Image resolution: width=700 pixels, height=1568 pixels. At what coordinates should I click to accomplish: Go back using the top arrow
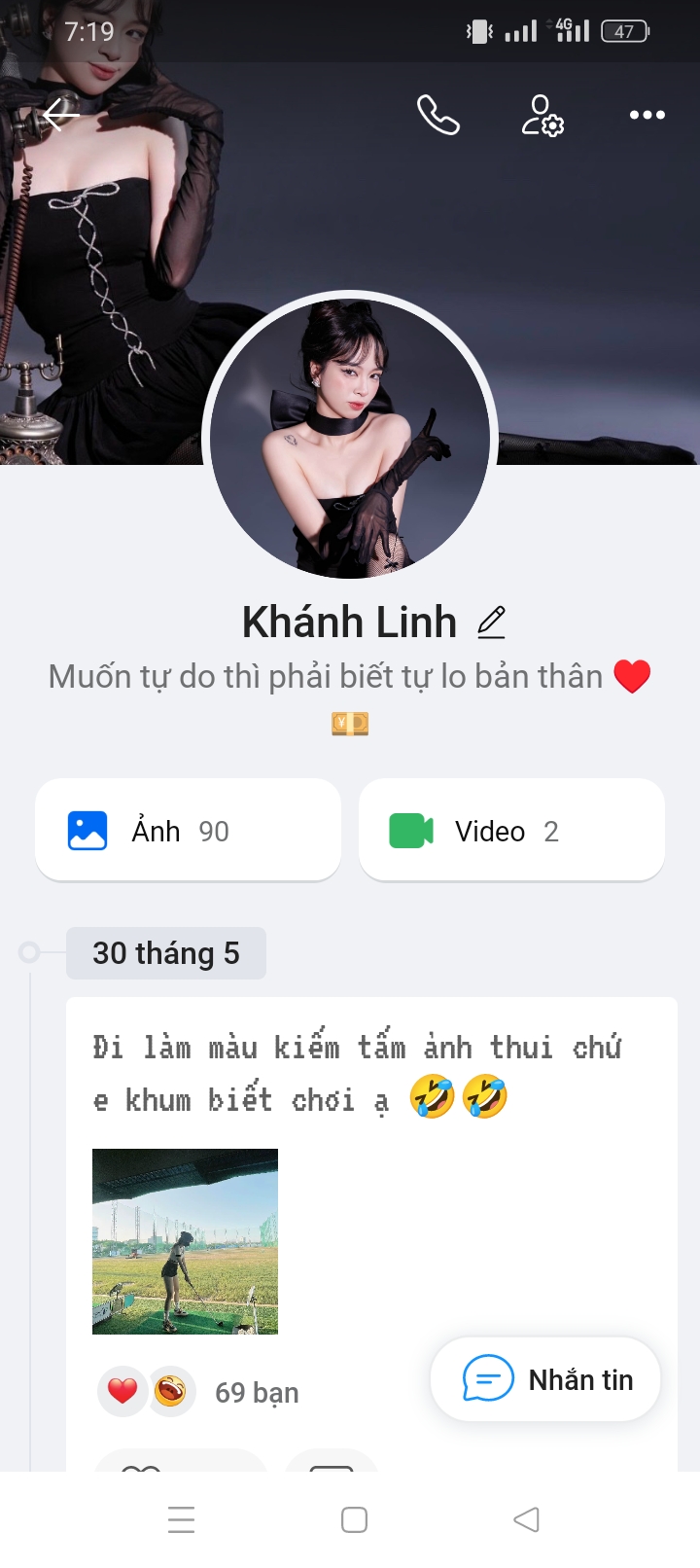click(x=60, y=116)
